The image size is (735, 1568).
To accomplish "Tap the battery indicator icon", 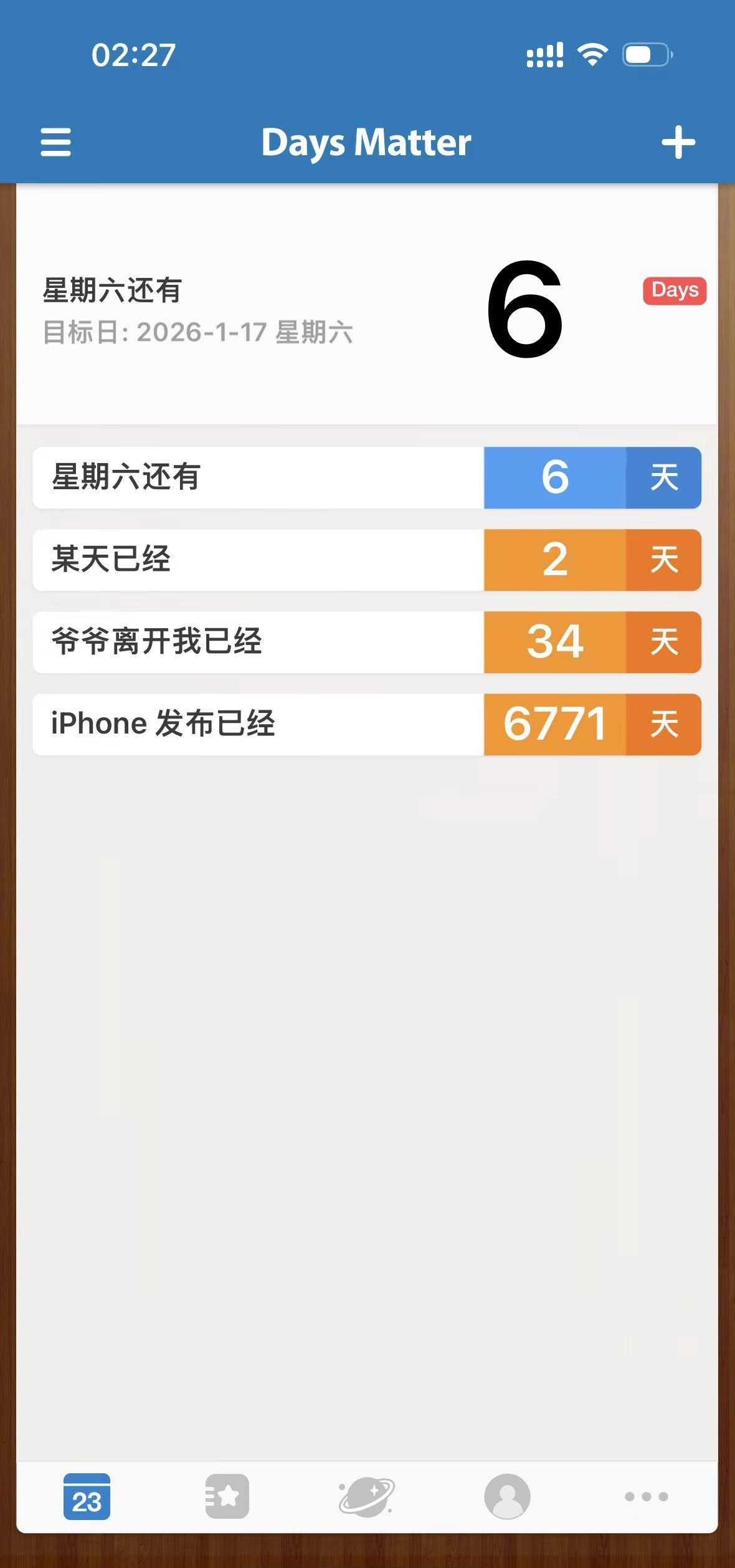I will click(645, 55).
